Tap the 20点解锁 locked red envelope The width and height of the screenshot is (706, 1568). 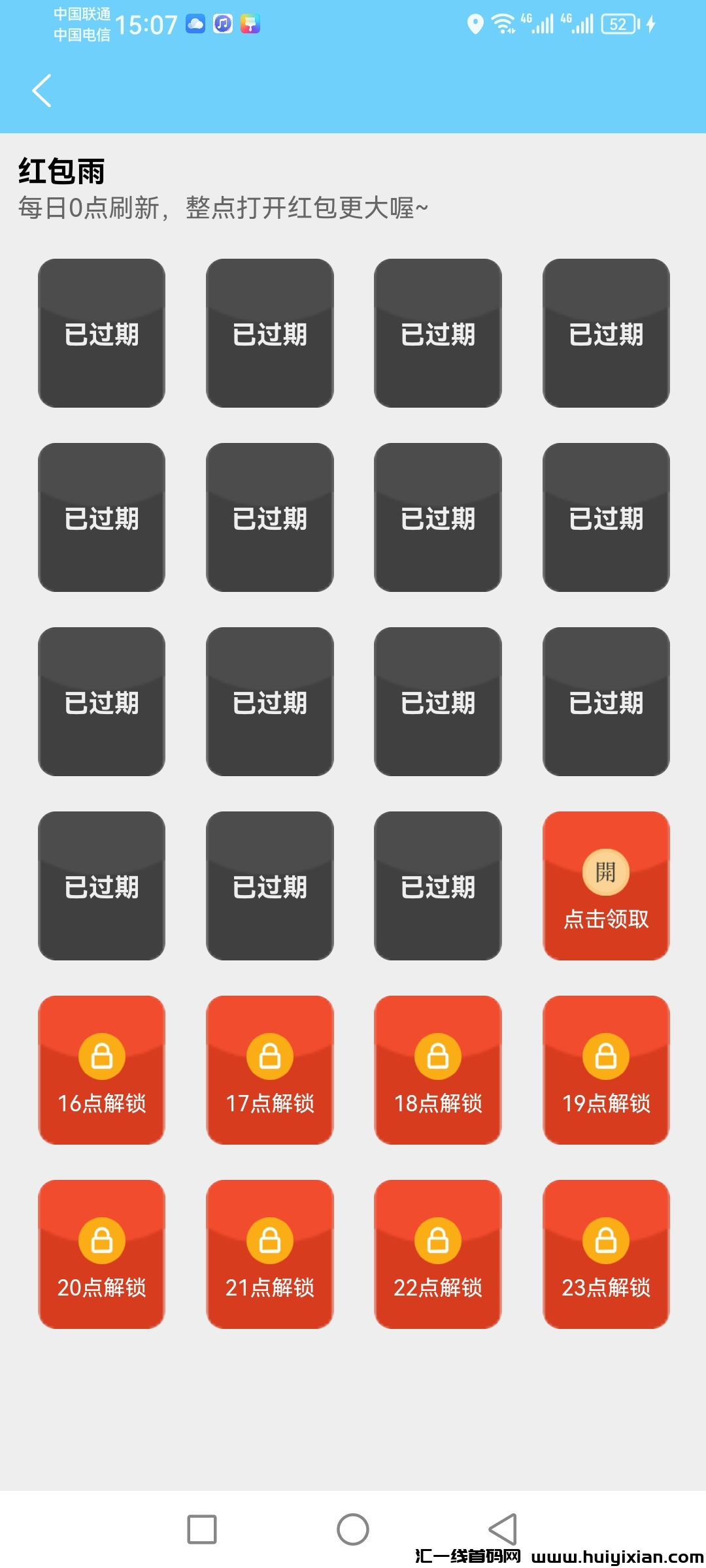(x=101, y=1256)
